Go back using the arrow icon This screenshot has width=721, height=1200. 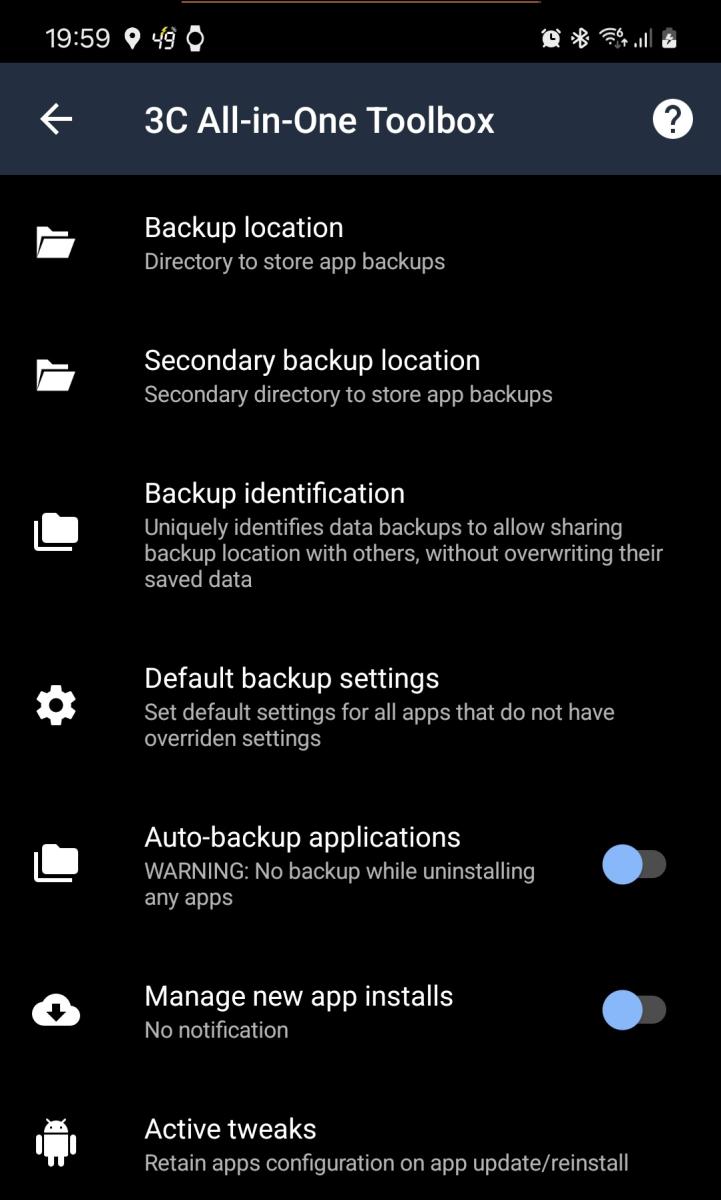coord(56,120)
